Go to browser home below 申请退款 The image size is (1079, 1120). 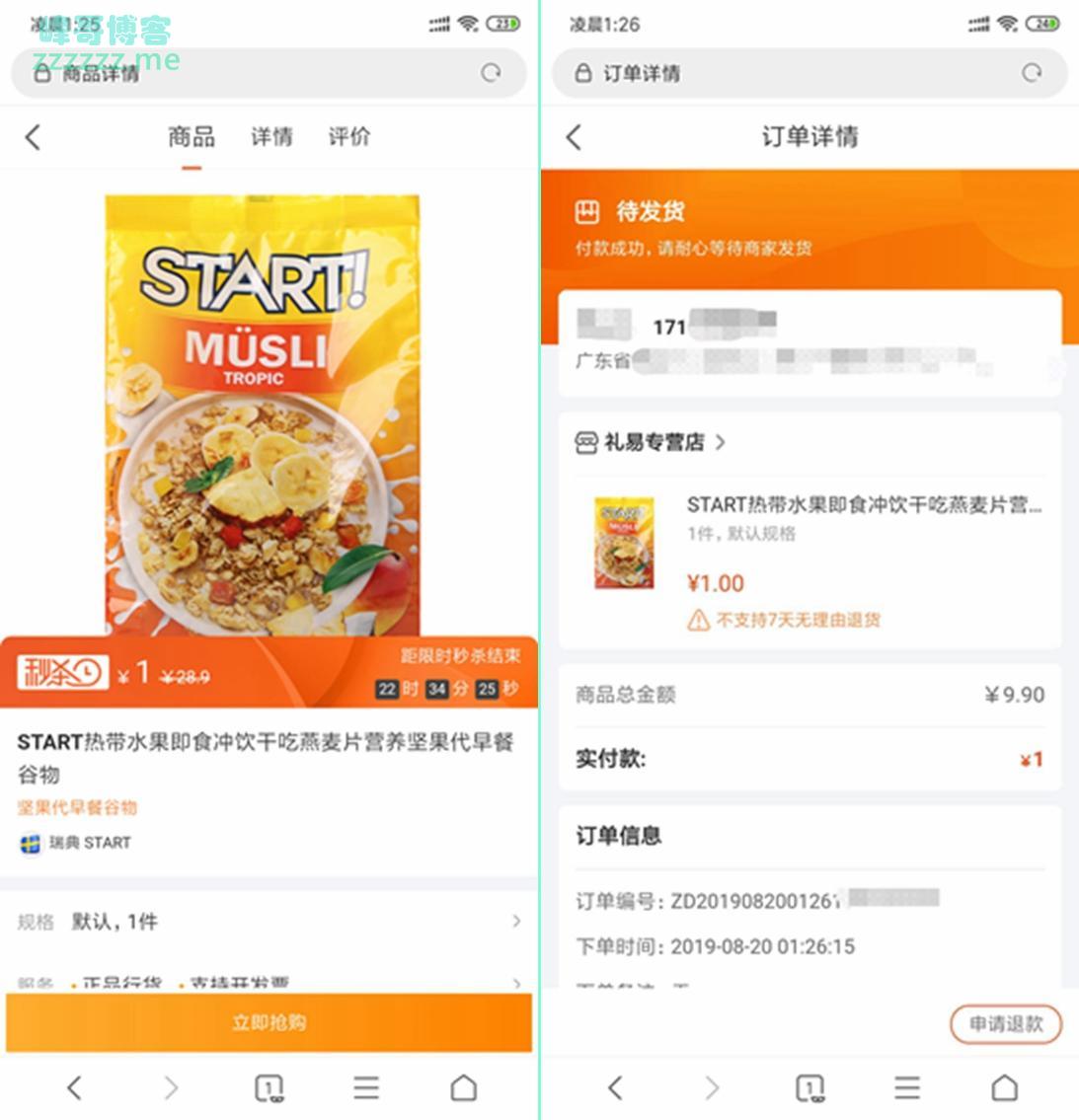point(1004,1088)
